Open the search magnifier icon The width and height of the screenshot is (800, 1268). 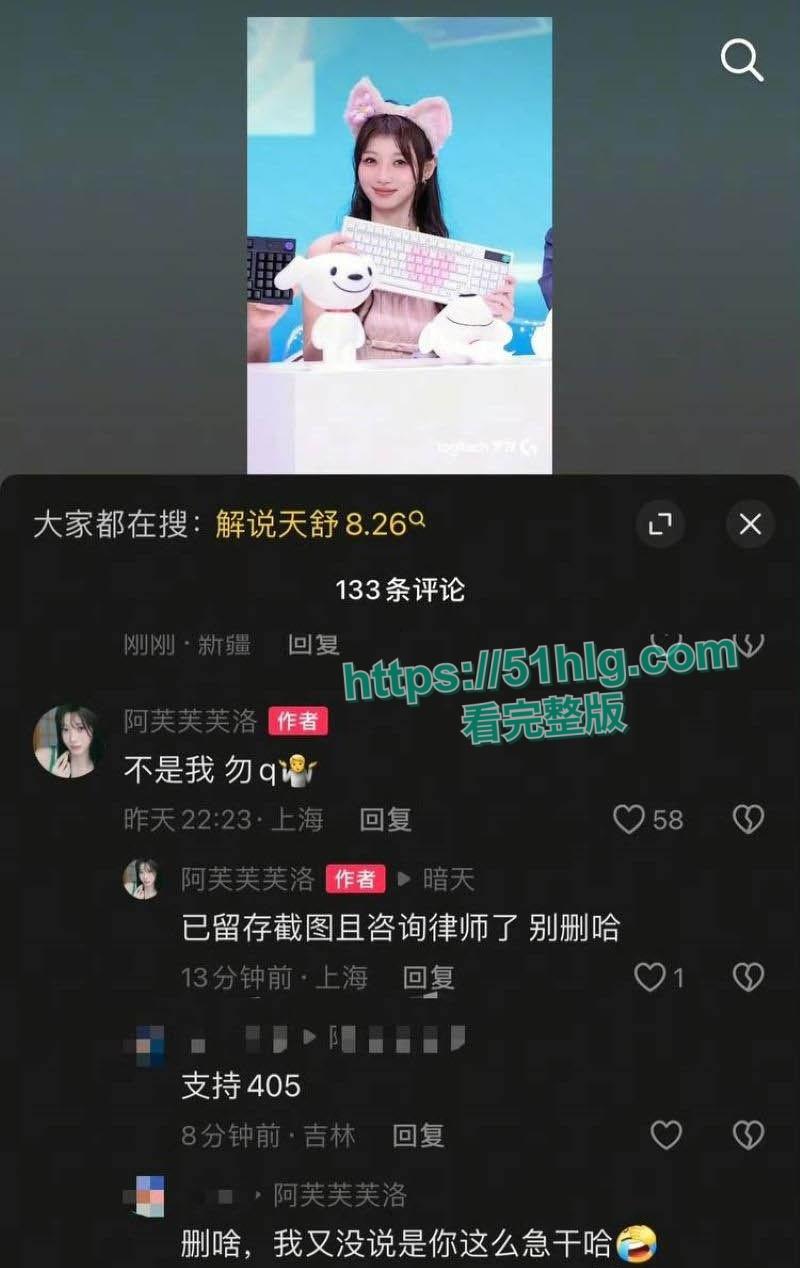point(742,61)
